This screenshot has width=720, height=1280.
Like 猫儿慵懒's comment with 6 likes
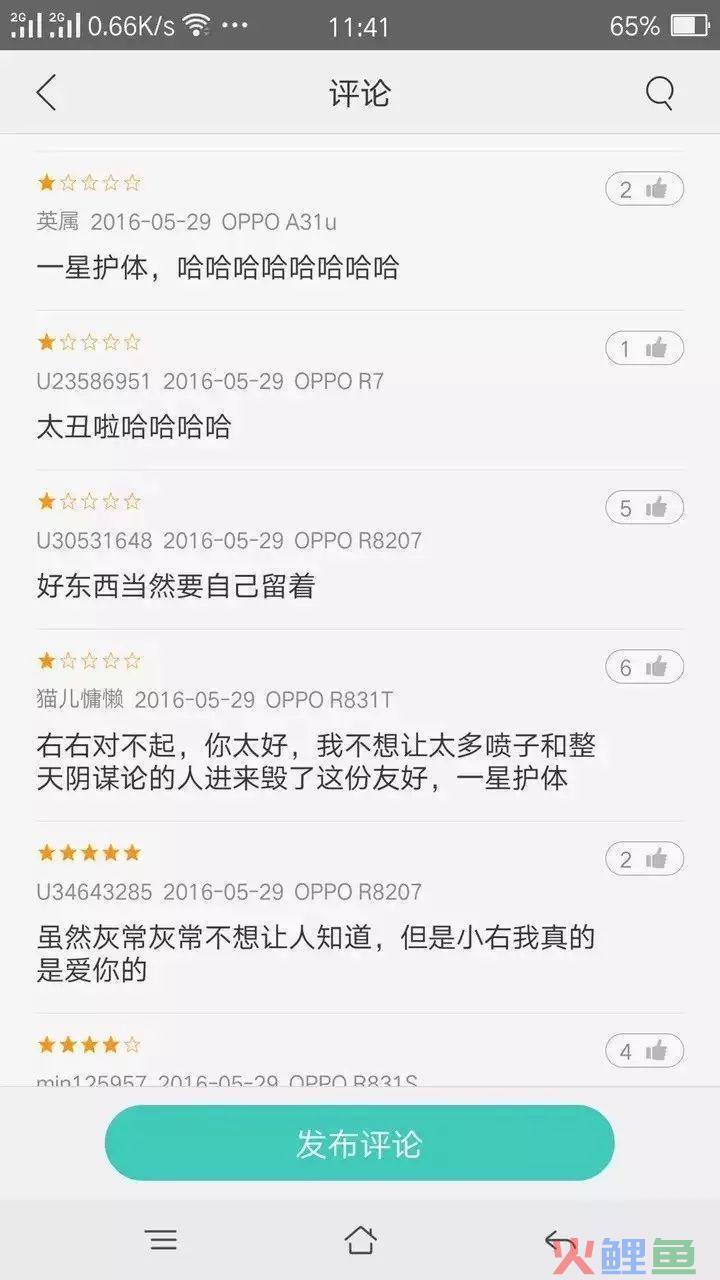pos(644,667)
